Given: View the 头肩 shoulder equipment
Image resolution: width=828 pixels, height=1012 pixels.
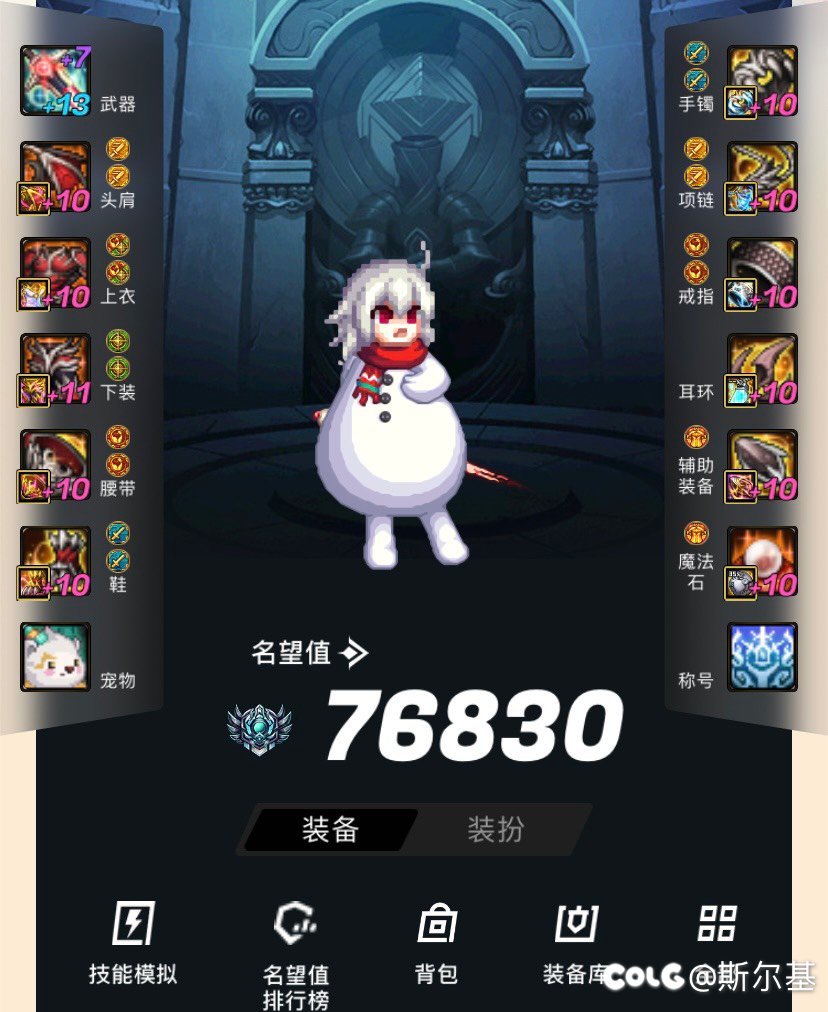Looking at the screenshot, I should pos(56,177).
